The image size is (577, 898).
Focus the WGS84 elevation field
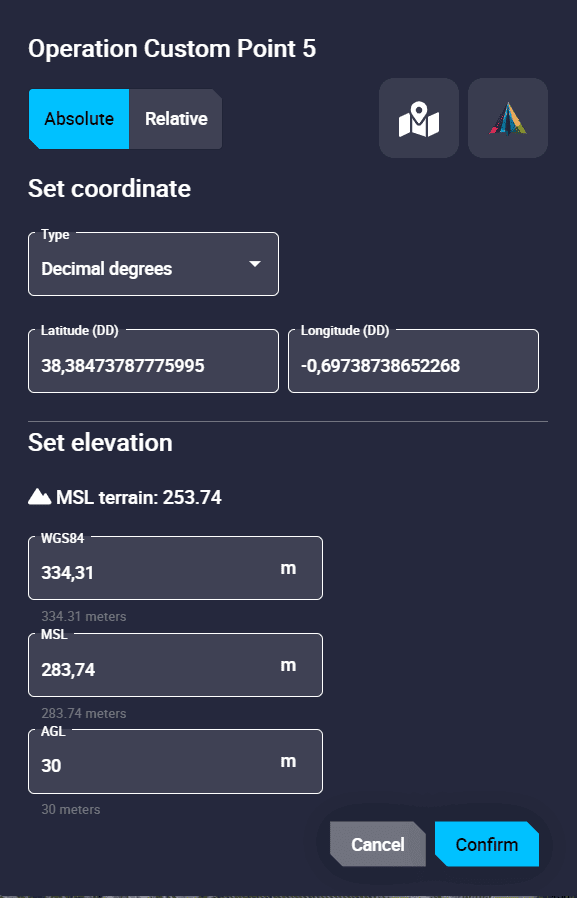pos(175,568)
